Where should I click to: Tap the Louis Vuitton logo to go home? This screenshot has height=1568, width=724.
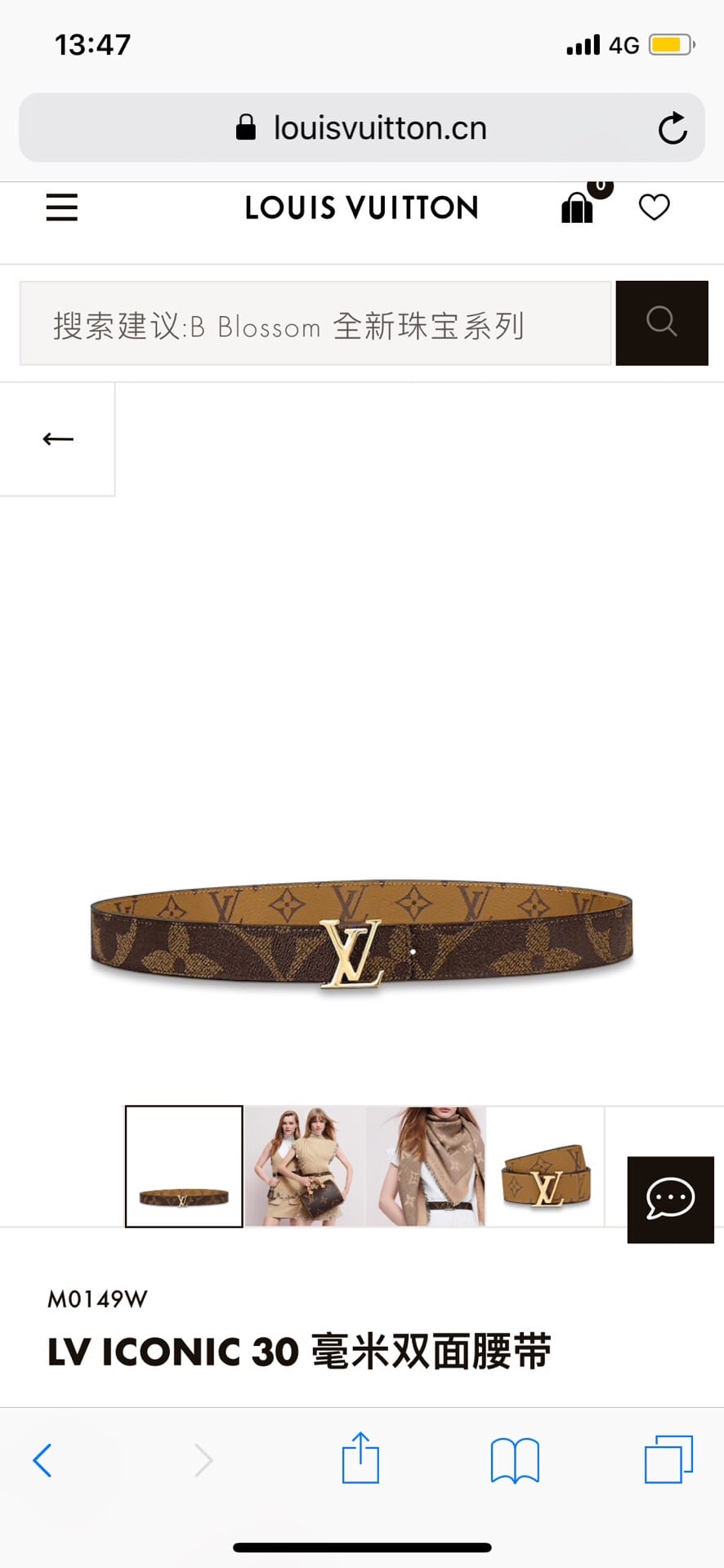pyautogui.click(x=361, y=207)
